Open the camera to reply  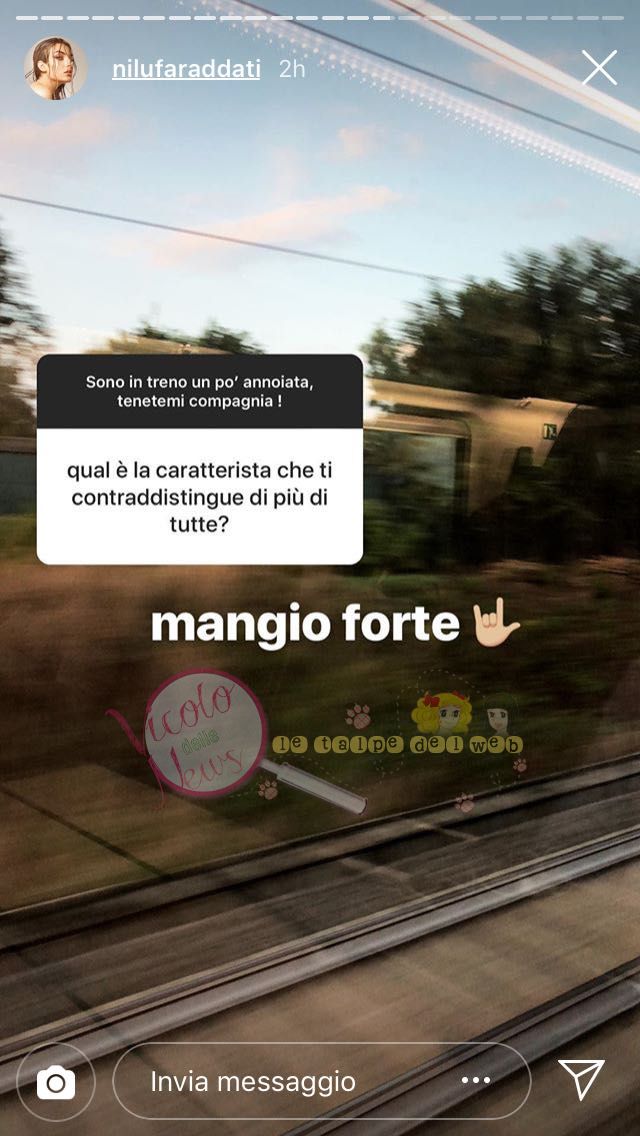(55, 1082)
